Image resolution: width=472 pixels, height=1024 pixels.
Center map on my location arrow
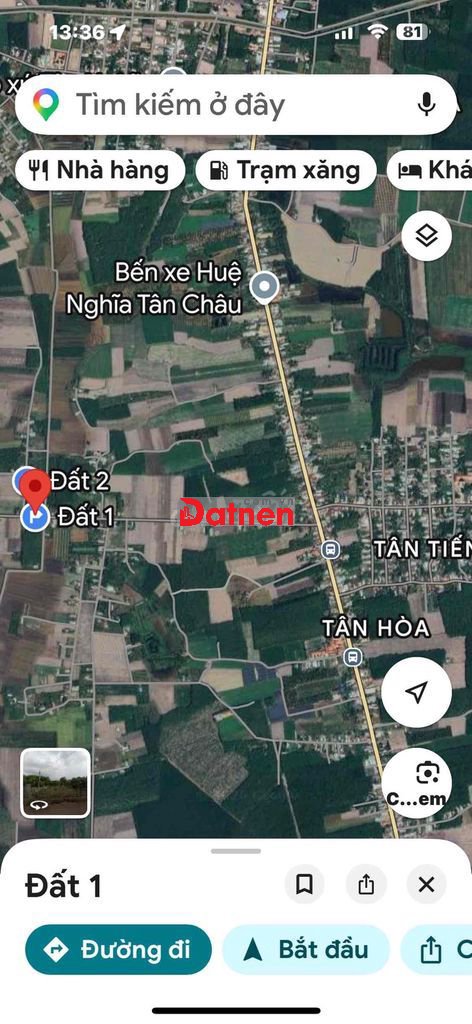click(x=417, y=692)
